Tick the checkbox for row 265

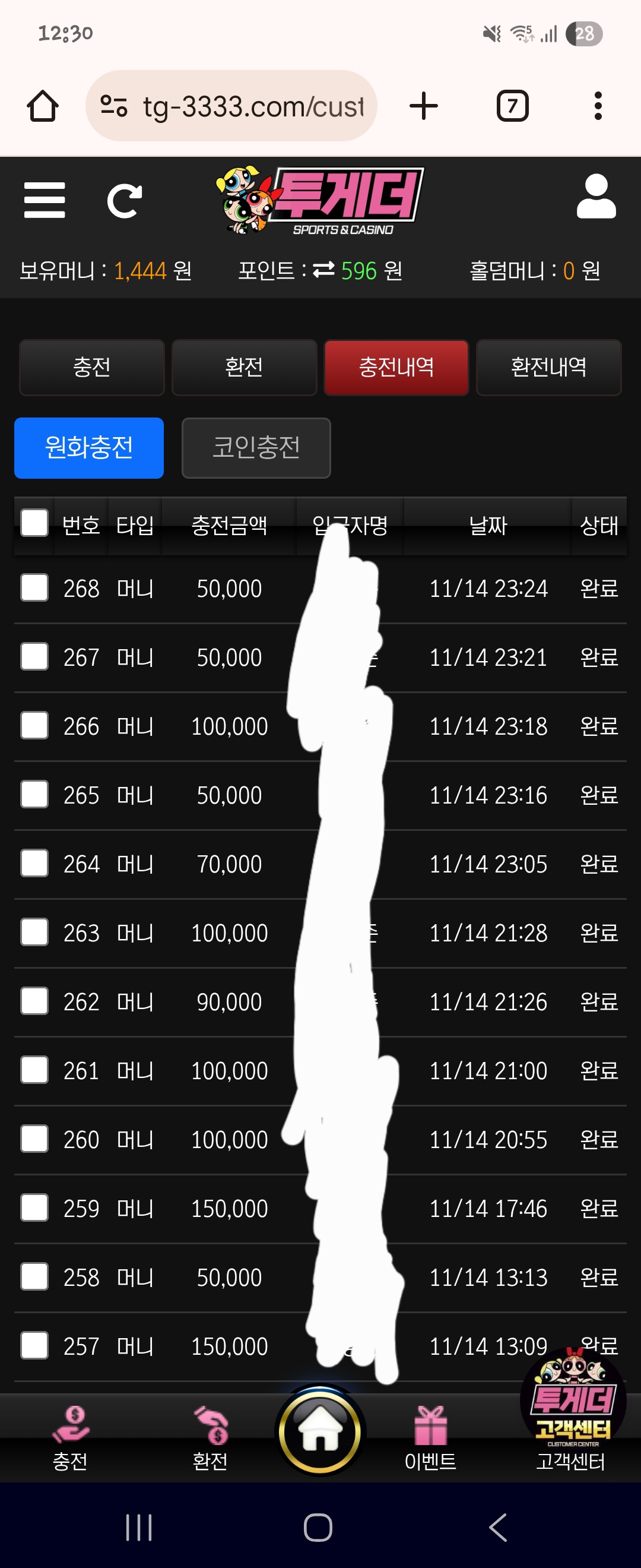pos(34,794)
